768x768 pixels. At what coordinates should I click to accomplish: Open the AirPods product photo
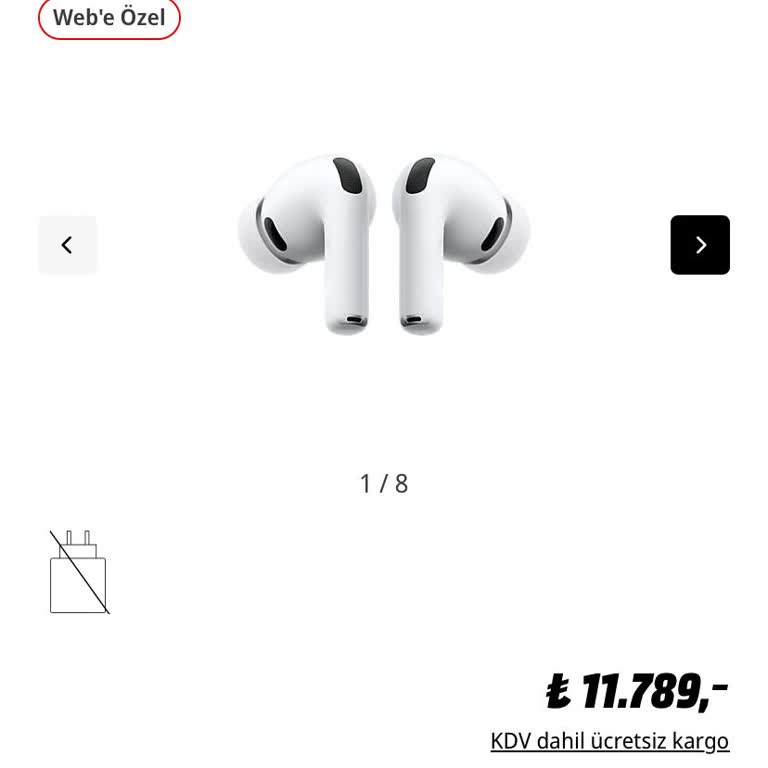point(384,245)
